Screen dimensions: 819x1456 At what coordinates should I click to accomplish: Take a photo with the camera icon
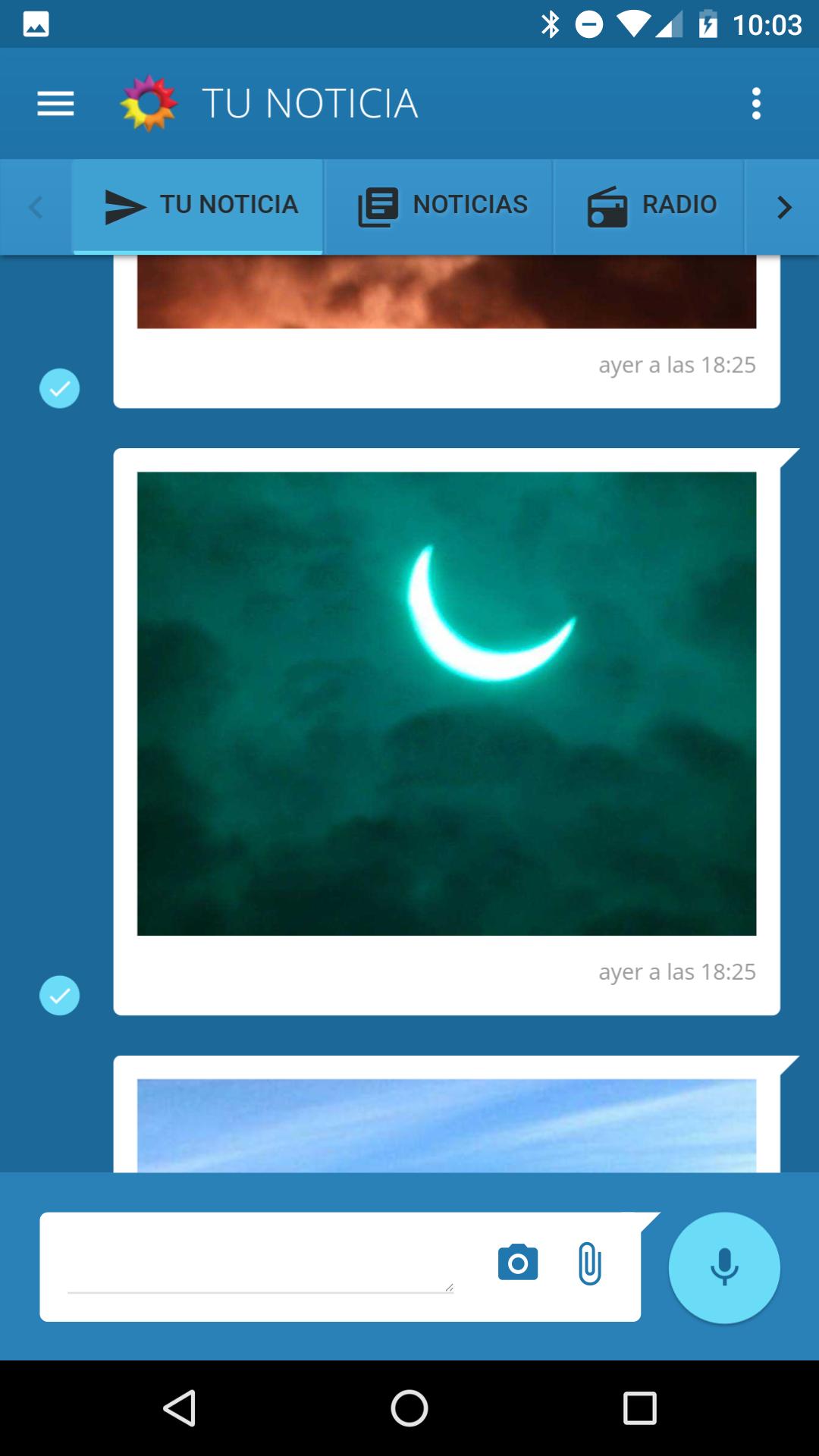tap(518, 1263)
